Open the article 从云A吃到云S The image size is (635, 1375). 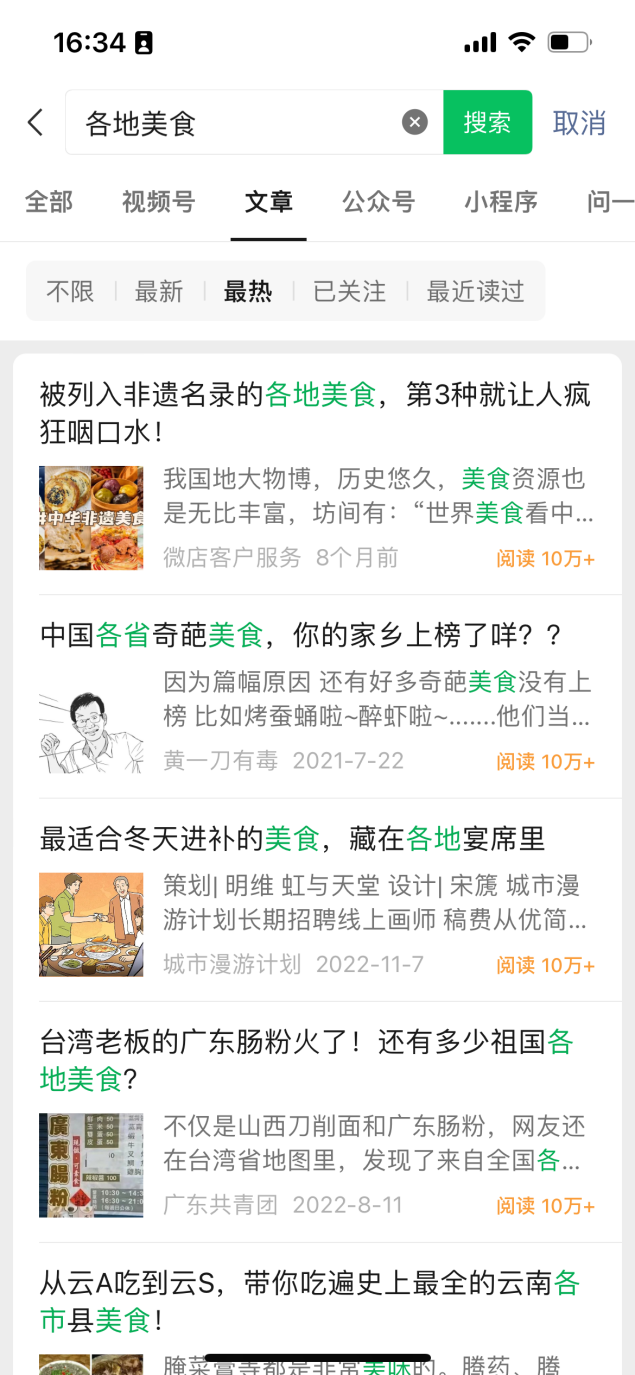click(310, 1300)
